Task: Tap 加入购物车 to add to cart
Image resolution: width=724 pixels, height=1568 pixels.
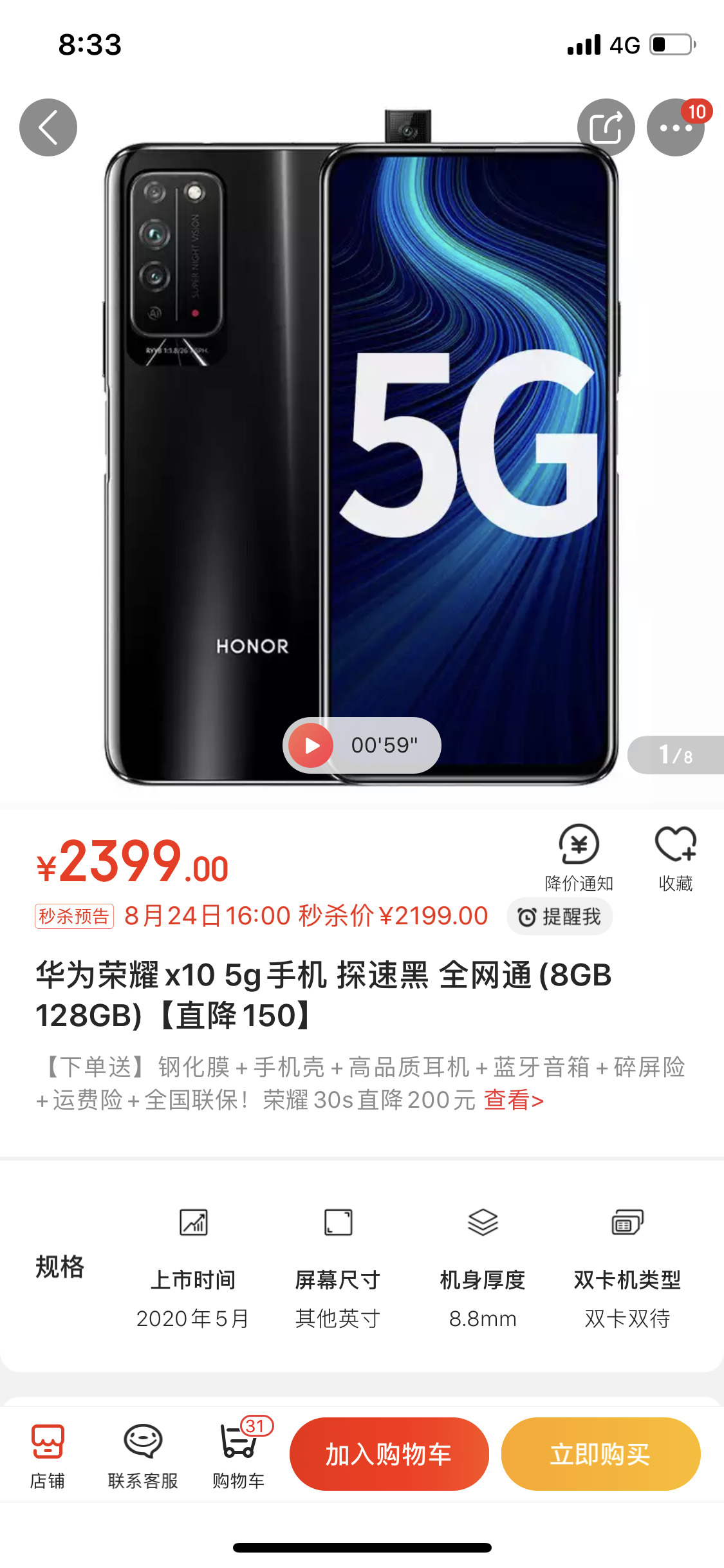Action: click(x=389, y=1454)
